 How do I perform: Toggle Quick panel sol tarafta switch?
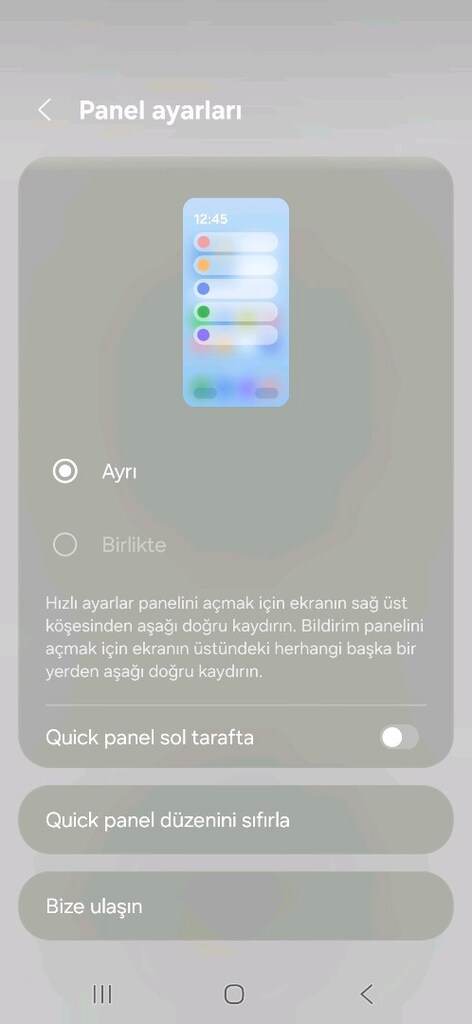(400, 738)
